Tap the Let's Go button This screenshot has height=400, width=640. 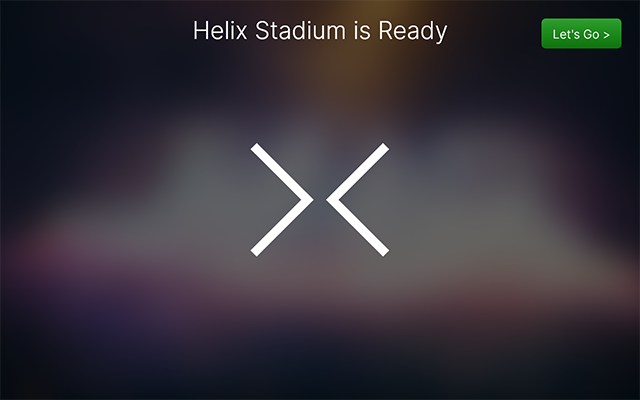point(581,34)
